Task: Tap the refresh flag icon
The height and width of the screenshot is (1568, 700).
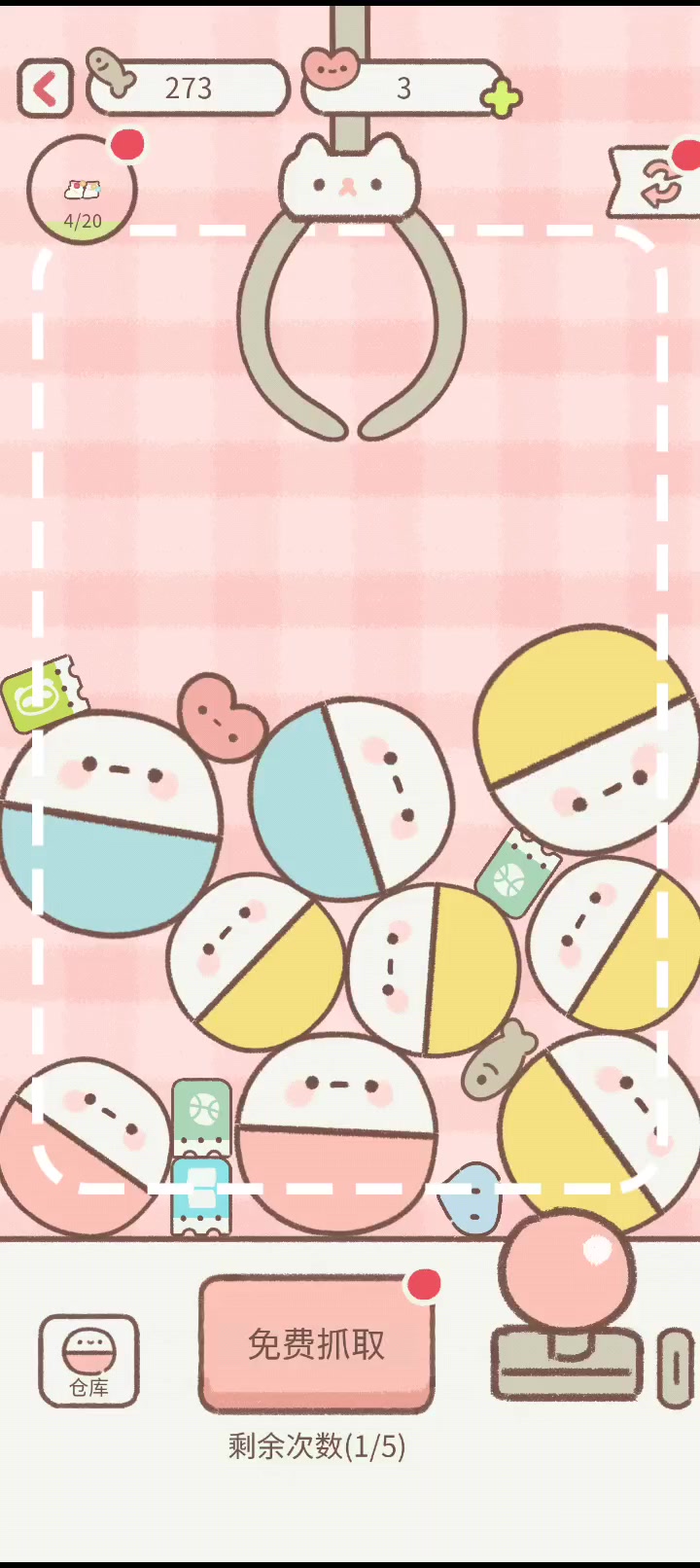Action: pos(656,181)
